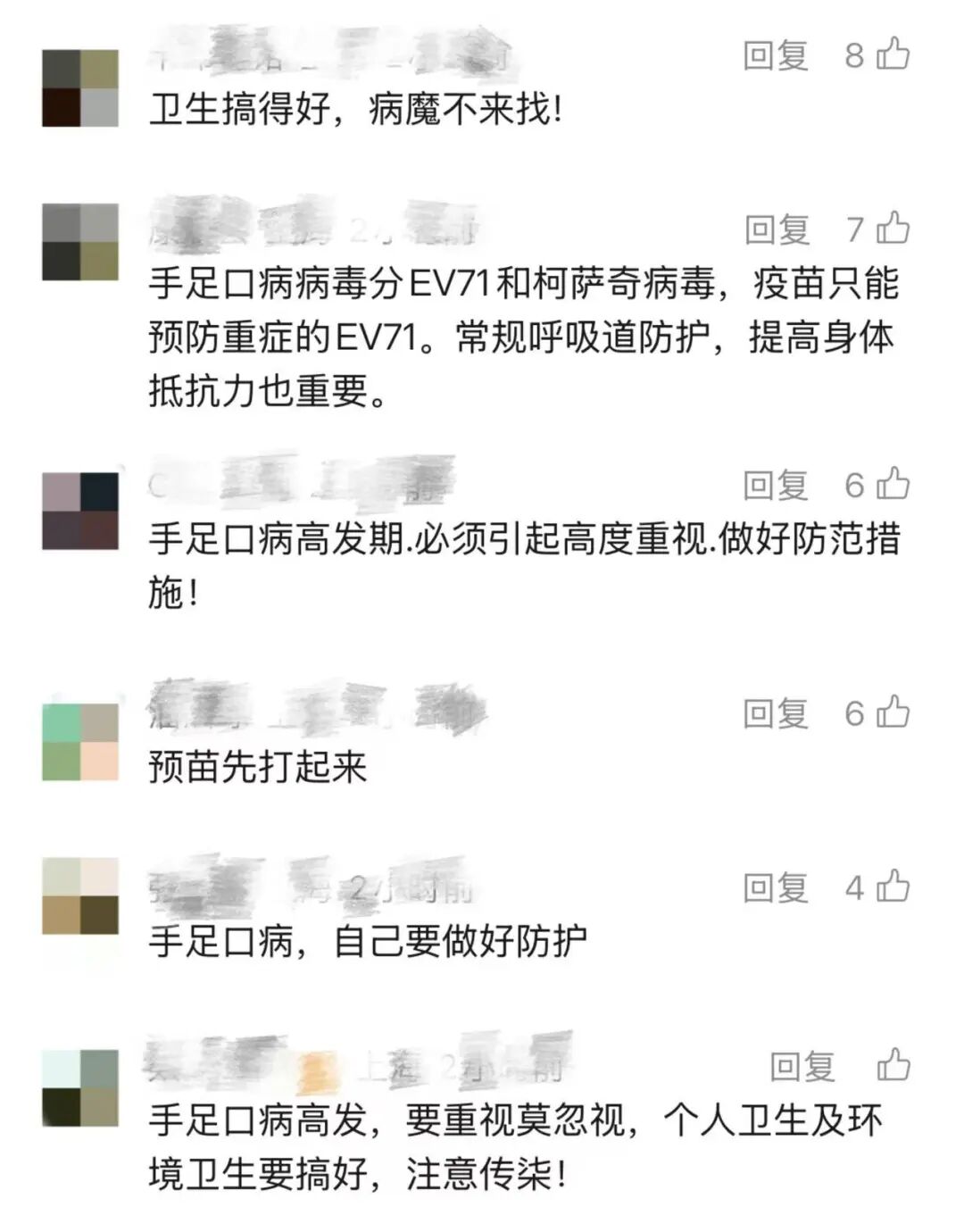Reply to the EV71 vaccine comment
This screenshot has width=964, height=1232.
coord(777,230)
